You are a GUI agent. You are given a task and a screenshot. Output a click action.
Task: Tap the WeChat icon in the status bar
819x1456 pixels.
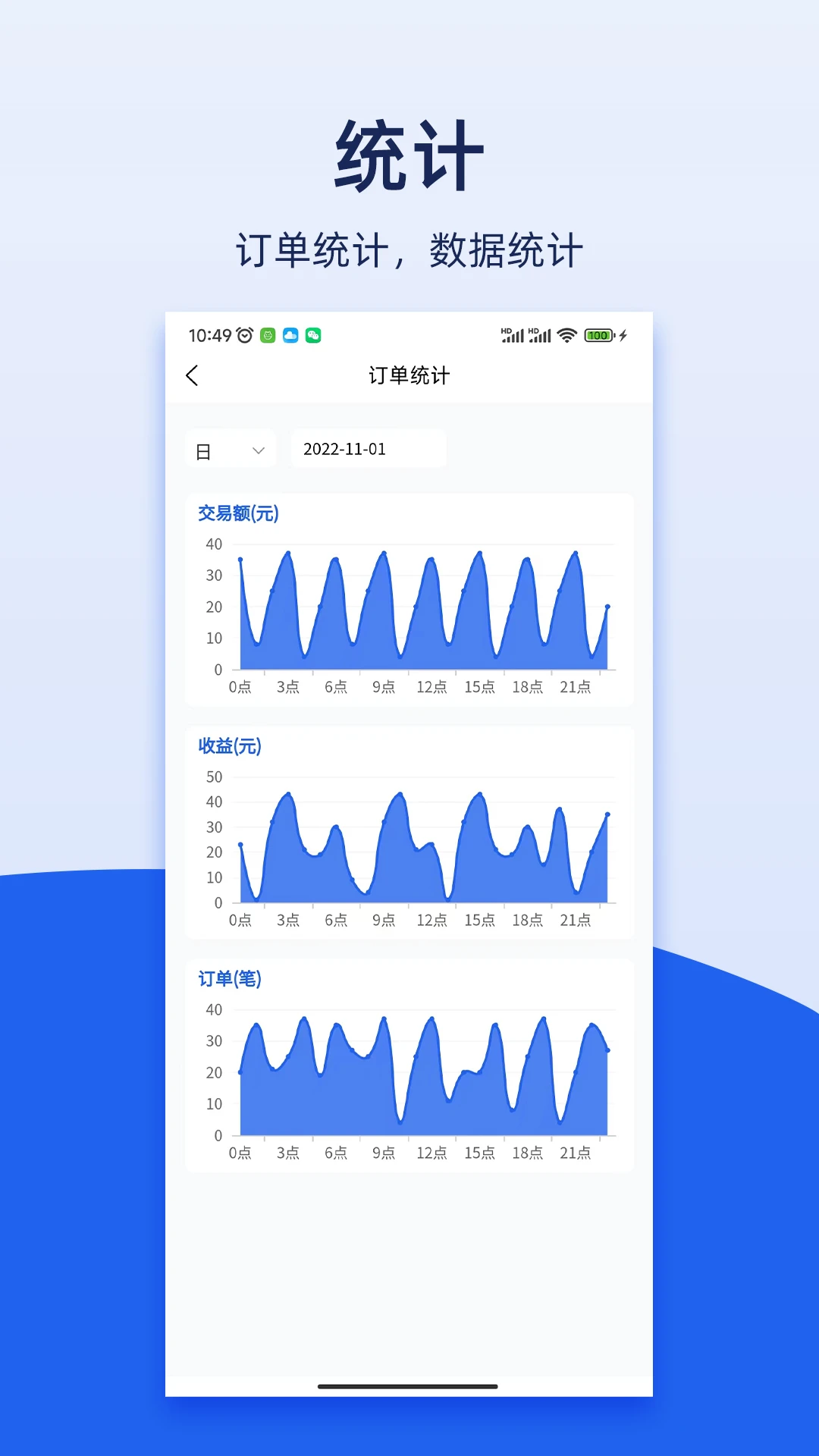pos(313,335)
